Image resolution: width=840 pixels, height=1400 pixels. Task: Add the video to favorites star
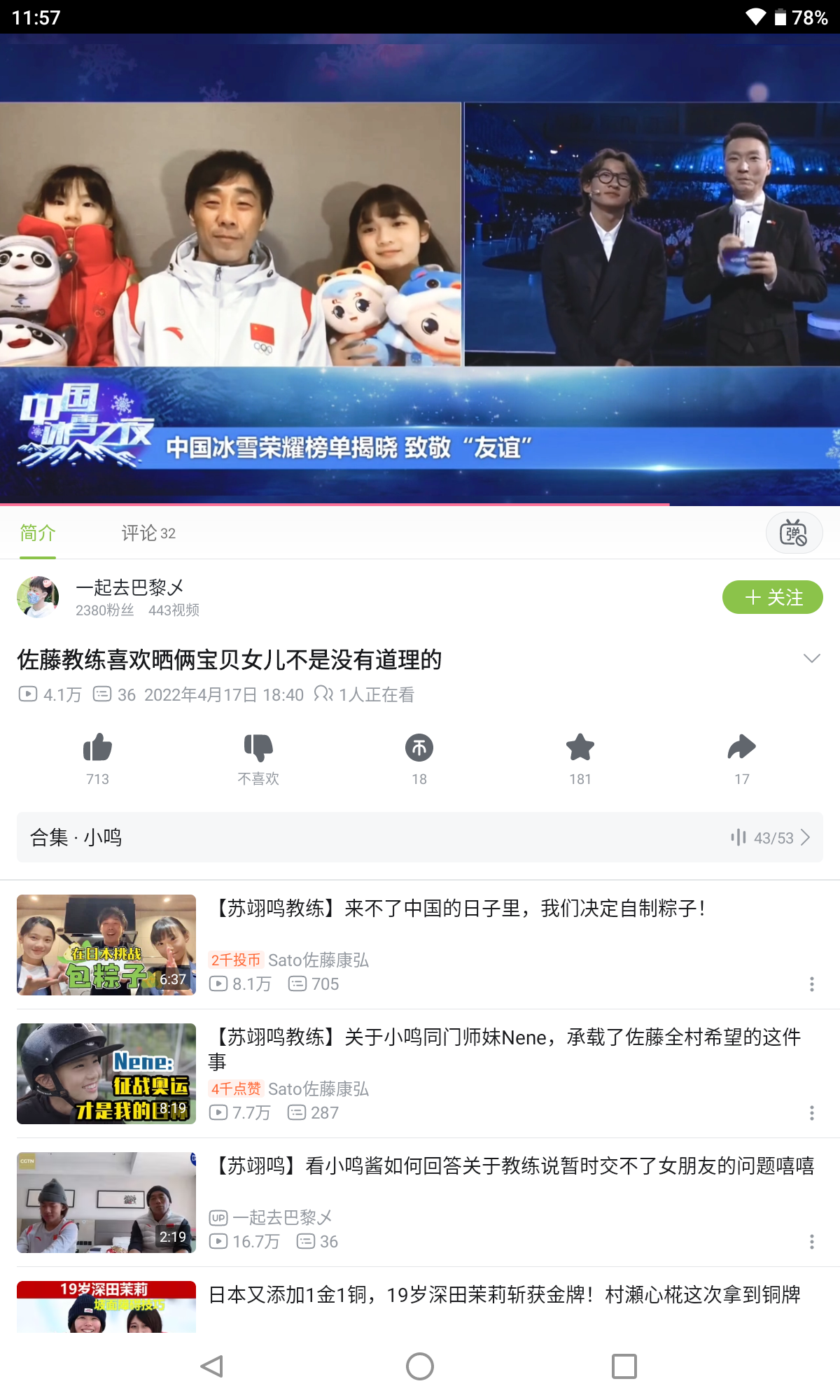[x=580, y=748]
